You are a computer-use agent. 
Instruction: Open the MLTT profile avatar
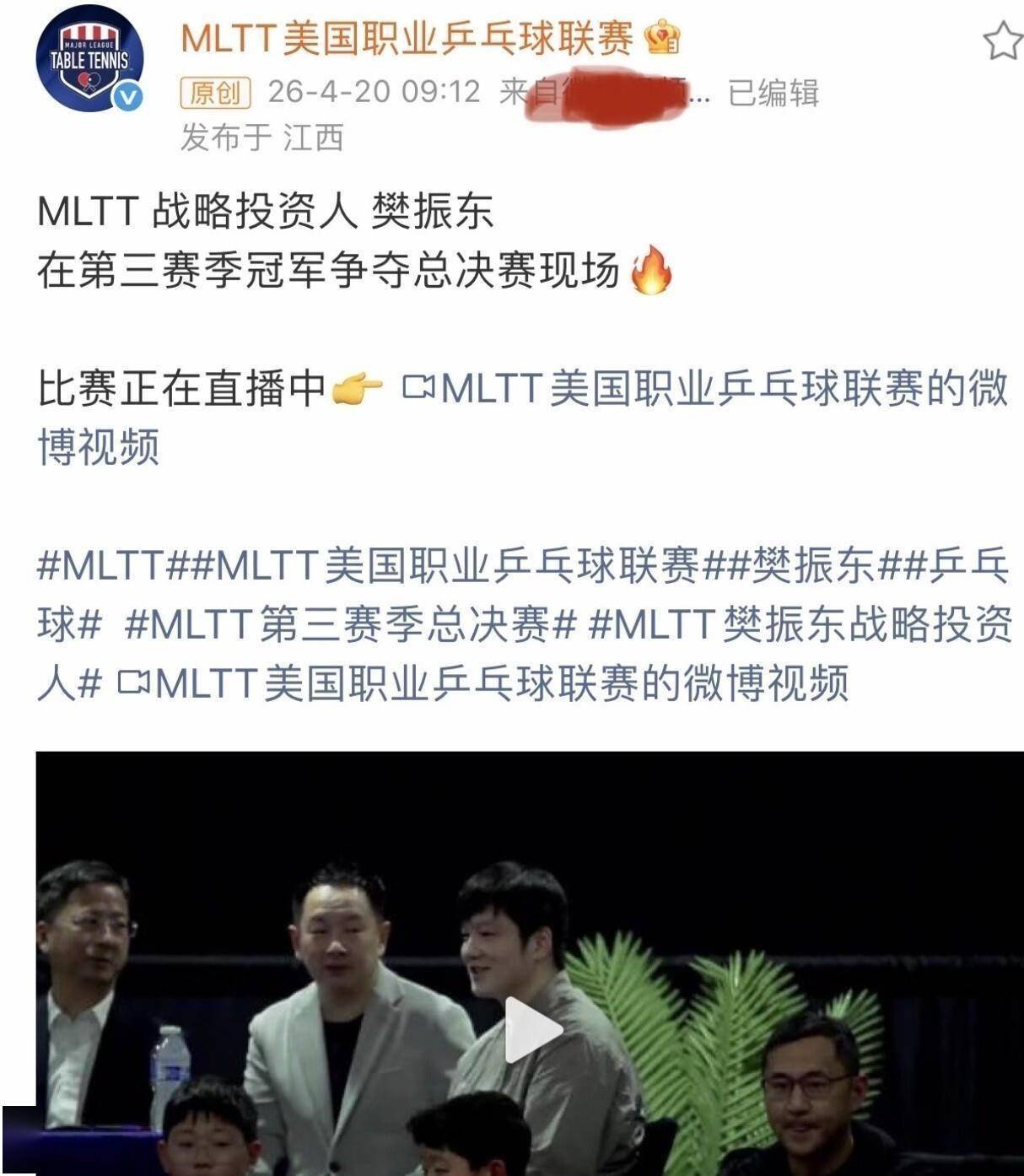89,59
